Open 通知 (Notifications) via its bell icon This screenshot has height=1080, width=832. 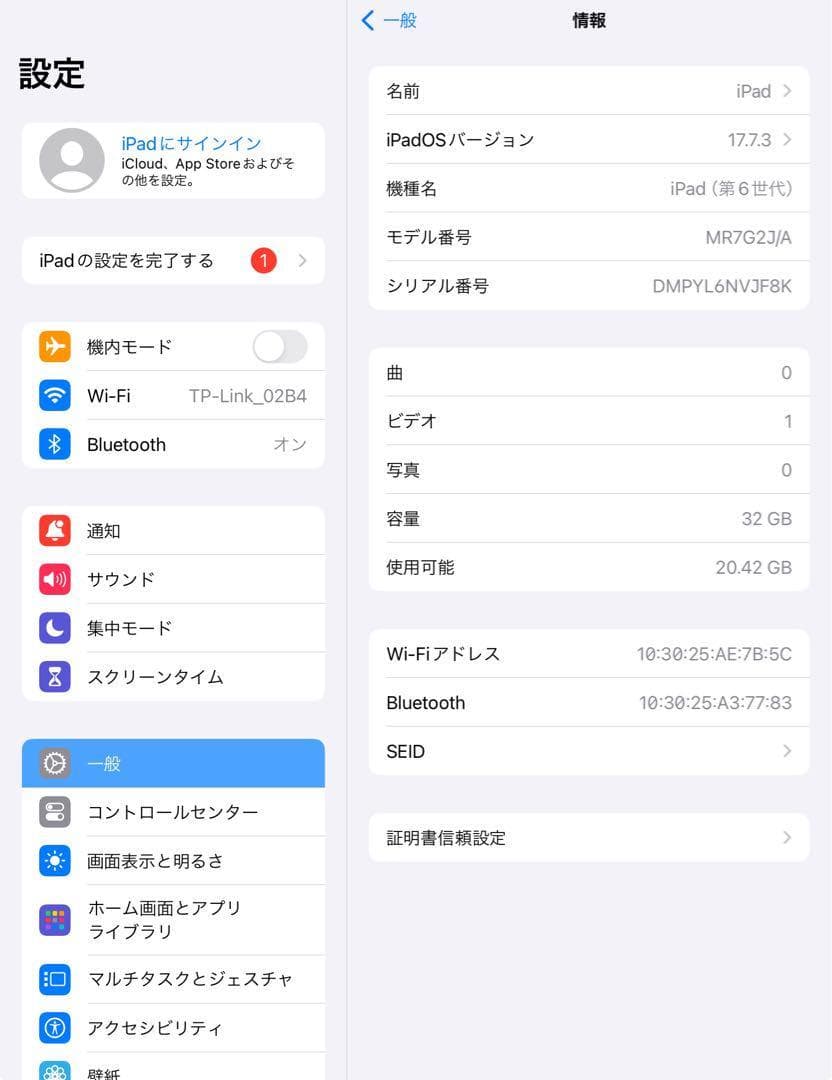pos(54,530)
